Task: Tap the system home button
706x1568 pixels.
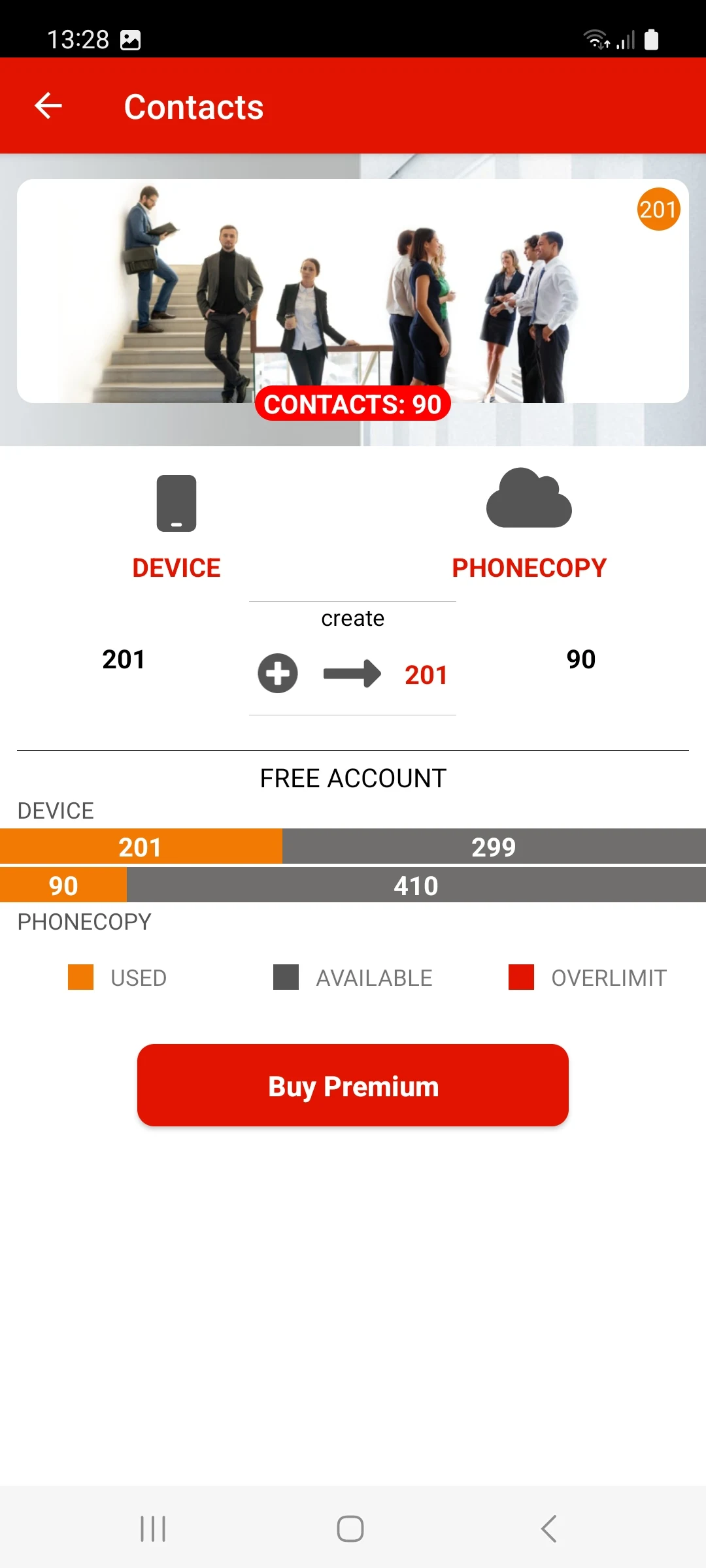Action: point(350,1529)
